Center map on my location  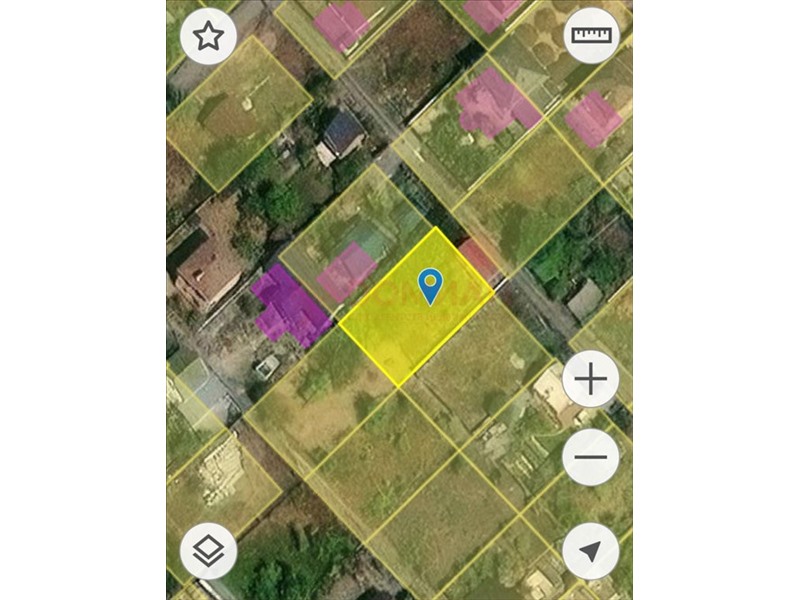pos(591,551)
